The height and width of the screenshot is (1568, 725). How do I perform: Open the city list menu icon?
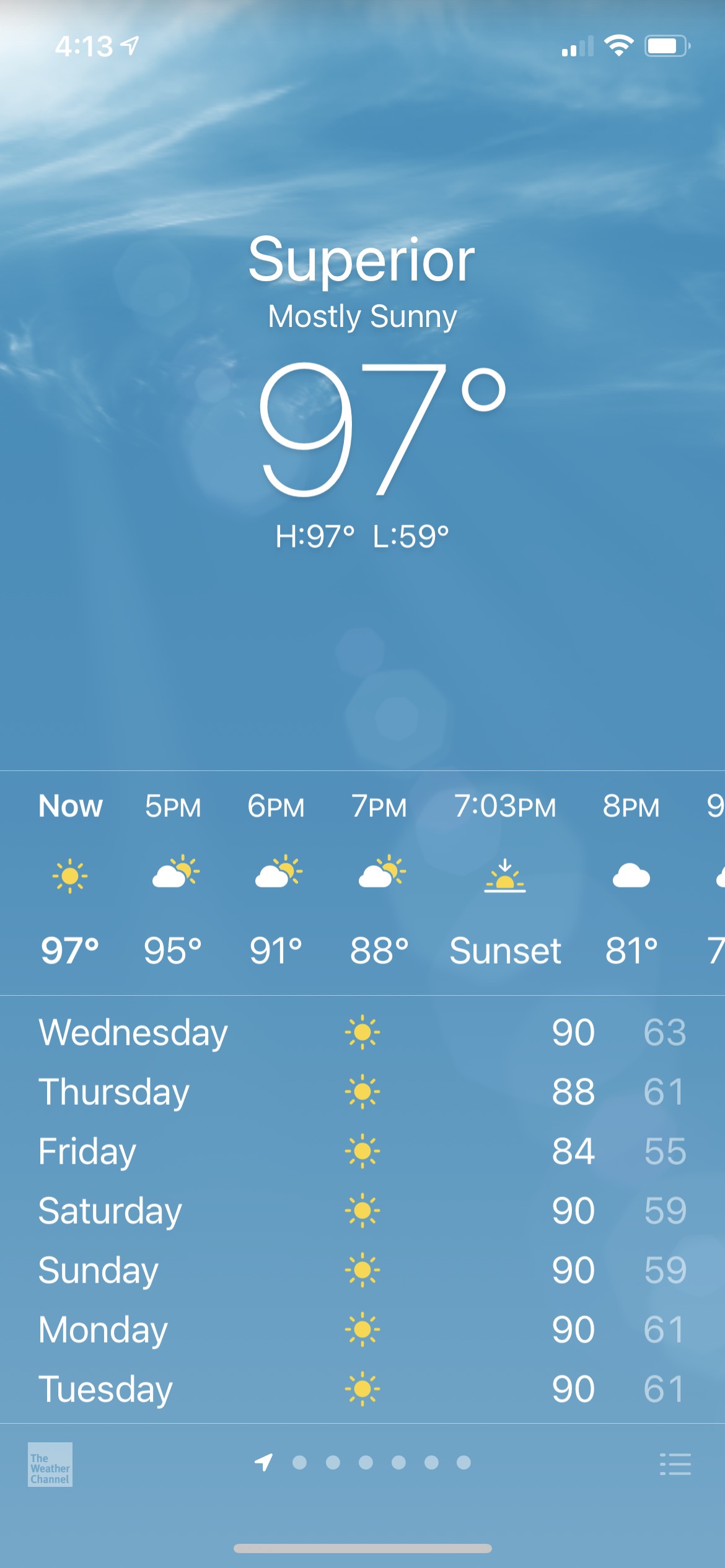(x=675, y=1465)
